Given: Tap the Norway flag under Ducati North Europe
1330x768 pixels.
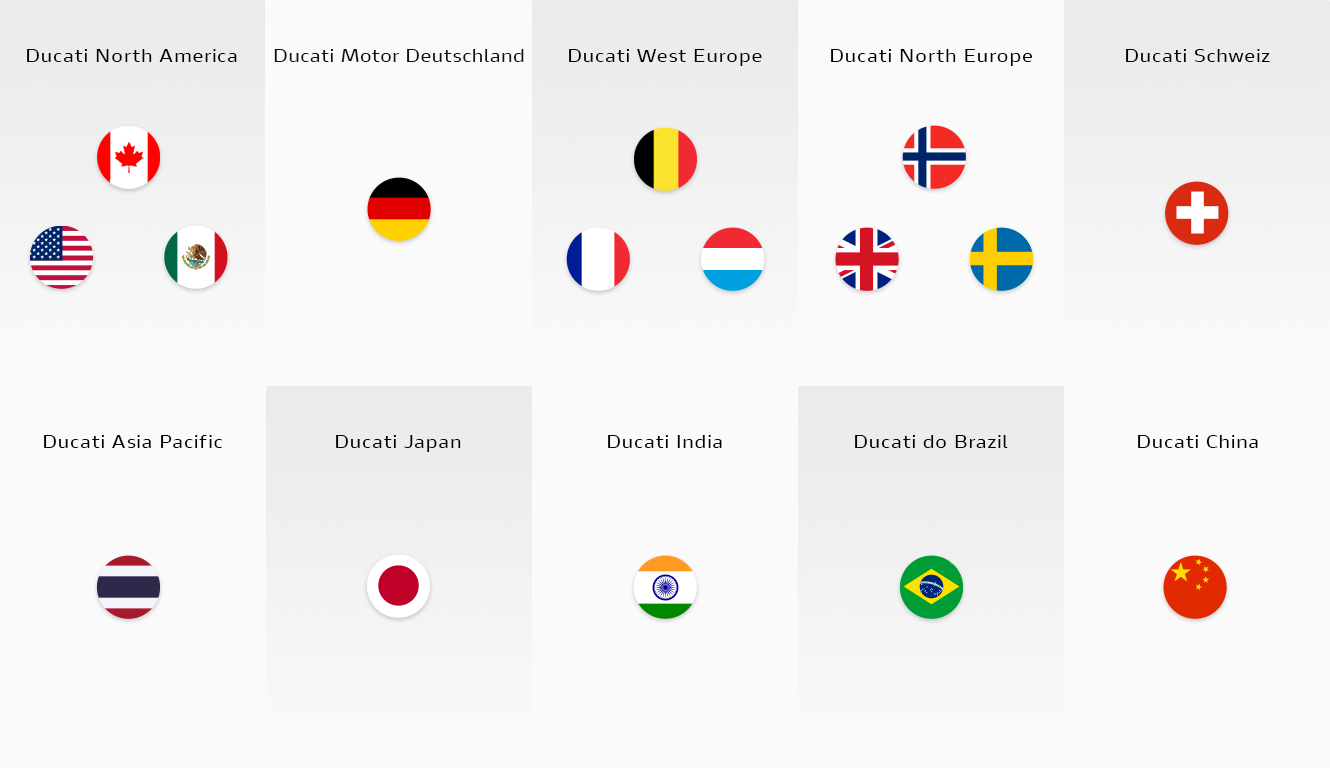Looking at the screenshot, I should point(934,157).
